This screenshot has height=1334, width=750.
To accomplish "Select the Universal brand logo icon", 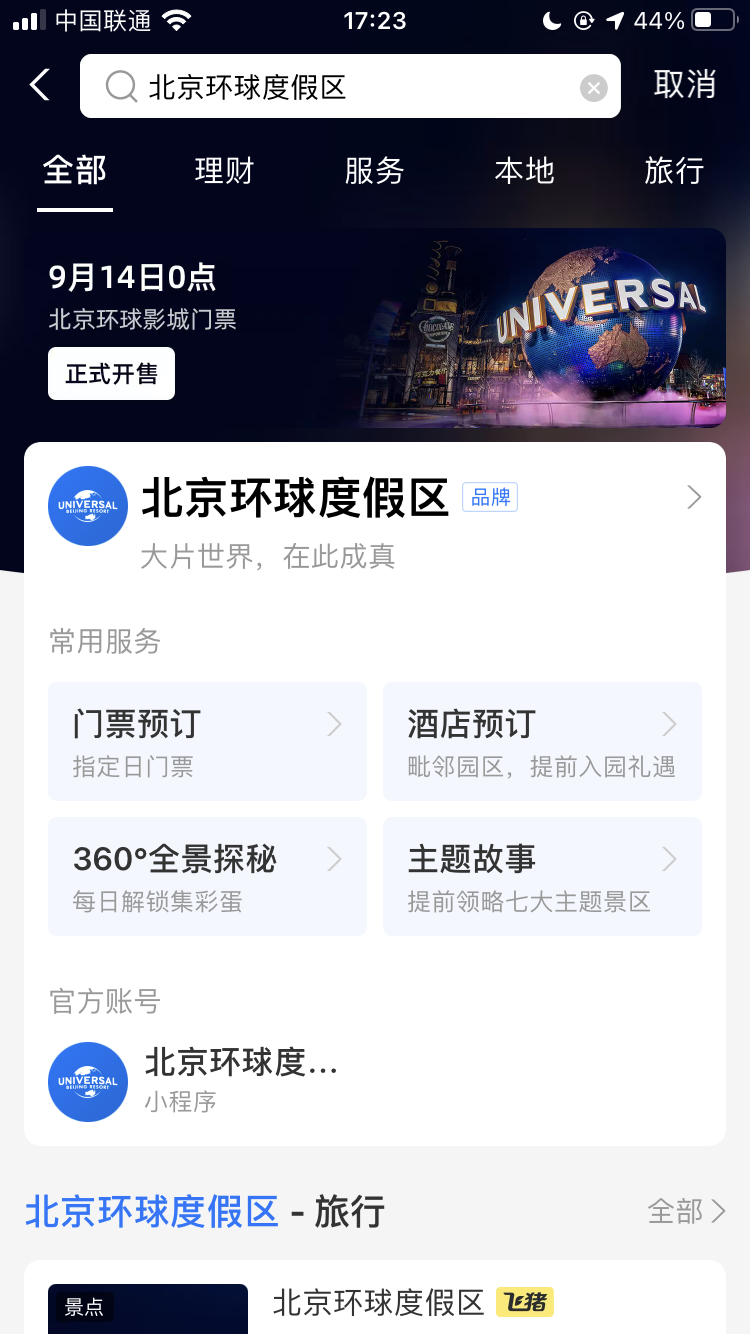I will (88, 505).
